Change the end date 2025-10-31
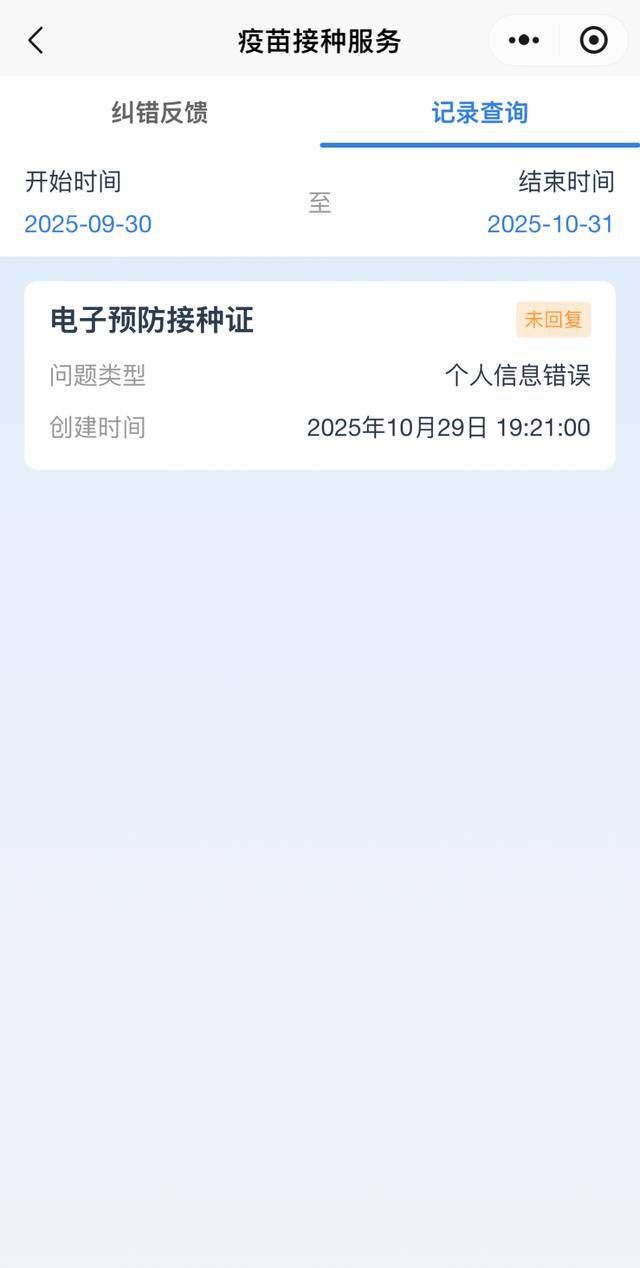This screenshot has width=640, height=1268. click(550, 224)
